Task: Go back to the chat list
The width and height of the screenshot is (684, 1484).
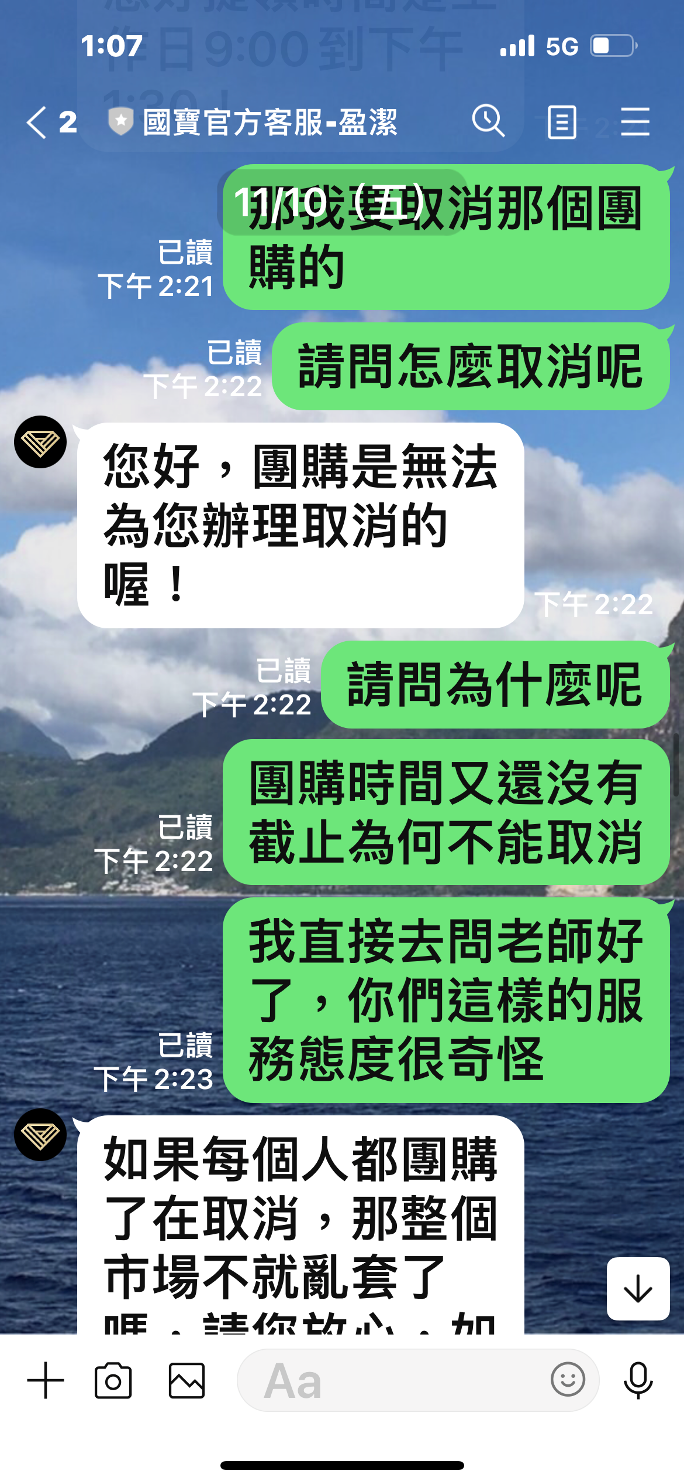Action: point(38,123)
